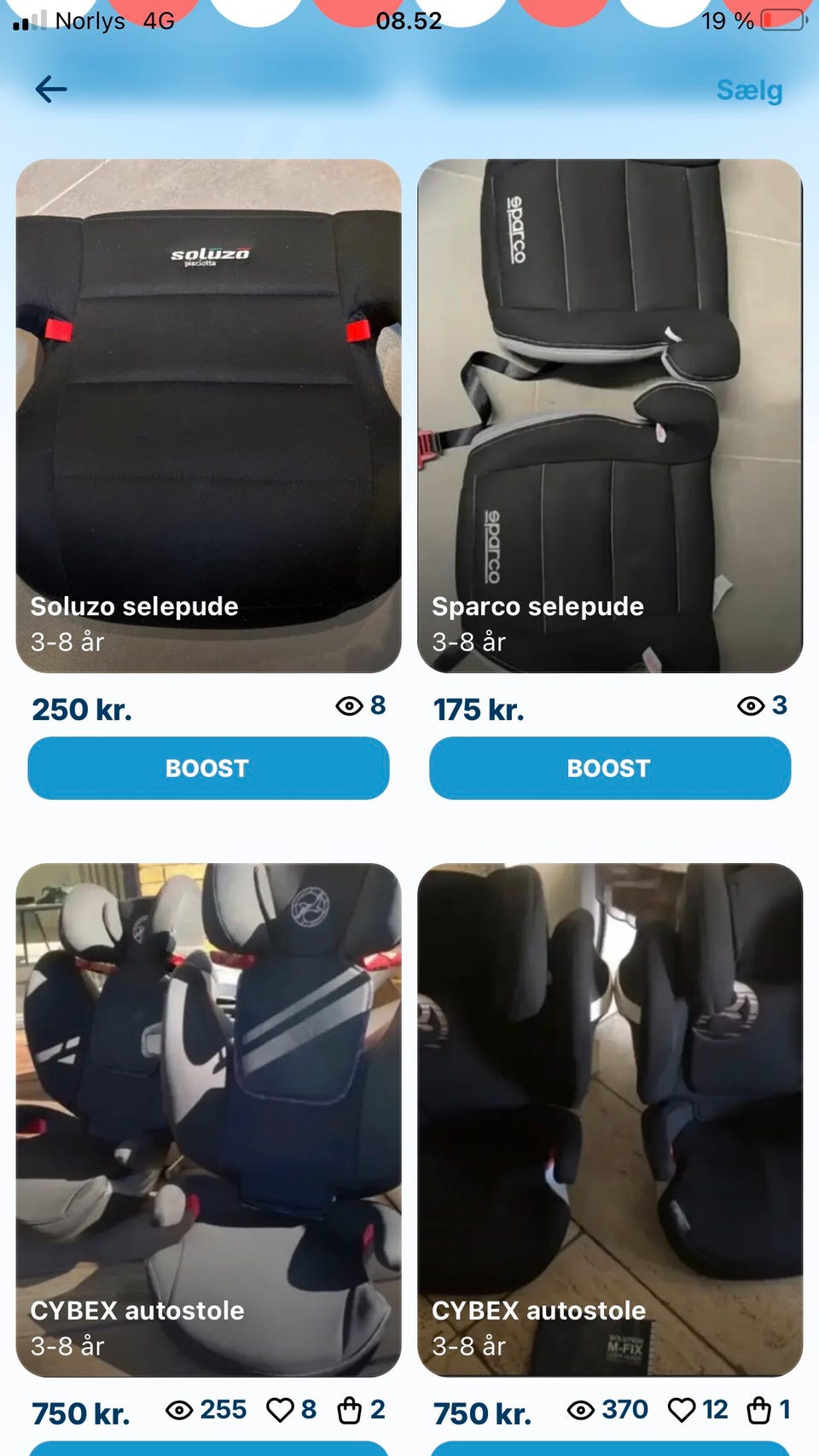
Task: Click the views icon showing 255
Action: pyautogui.click(x=177, y=1409)
